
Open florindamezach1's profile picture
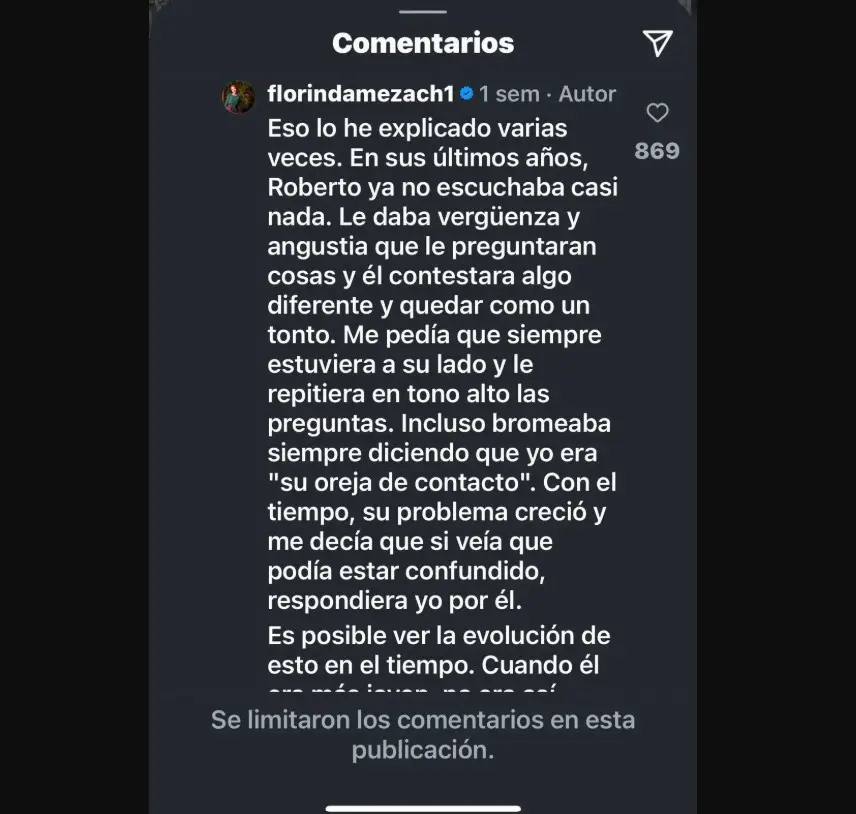(x=239, y=97)
